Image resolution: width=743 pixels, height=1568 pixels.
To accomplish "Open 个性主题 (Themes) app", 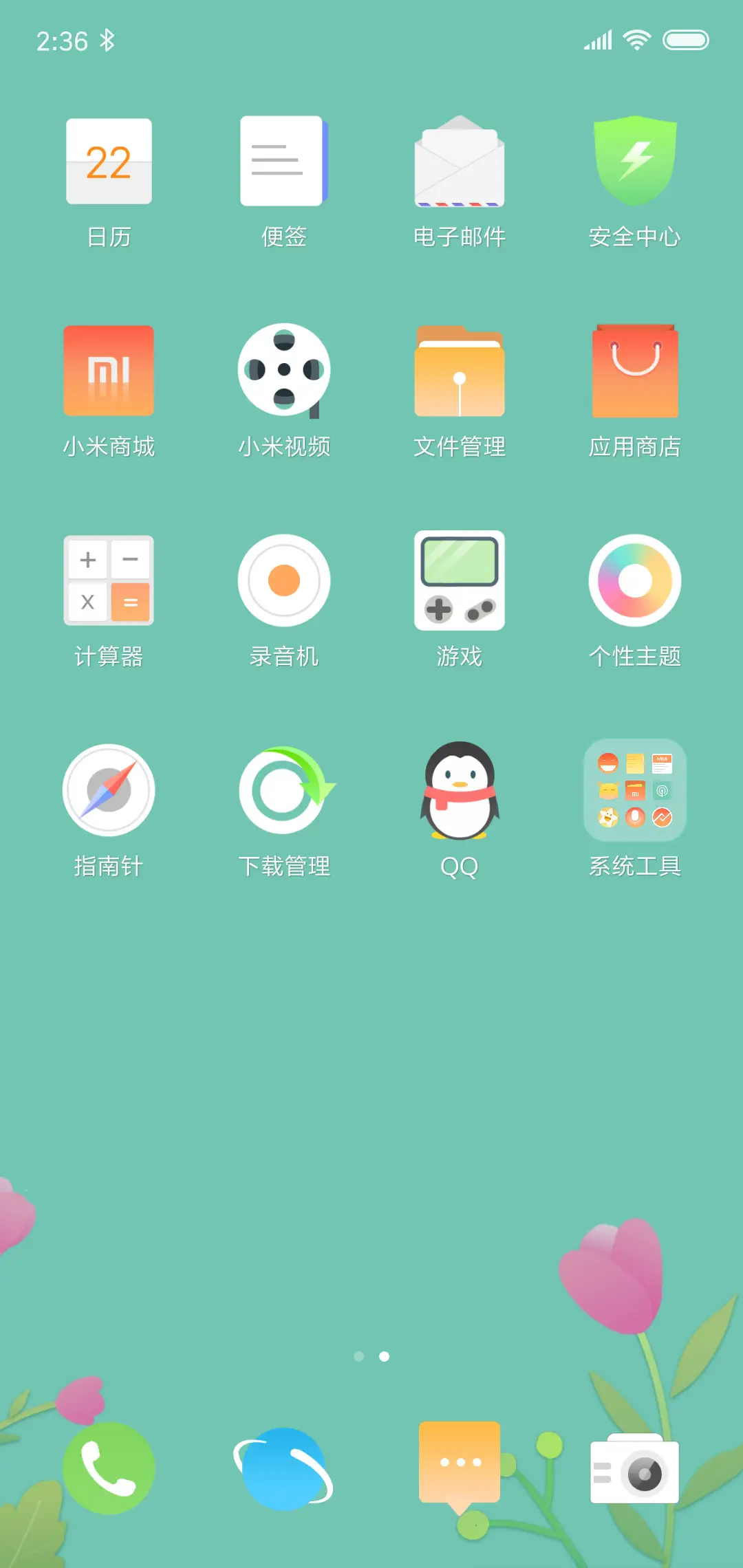I will point(634,580).
